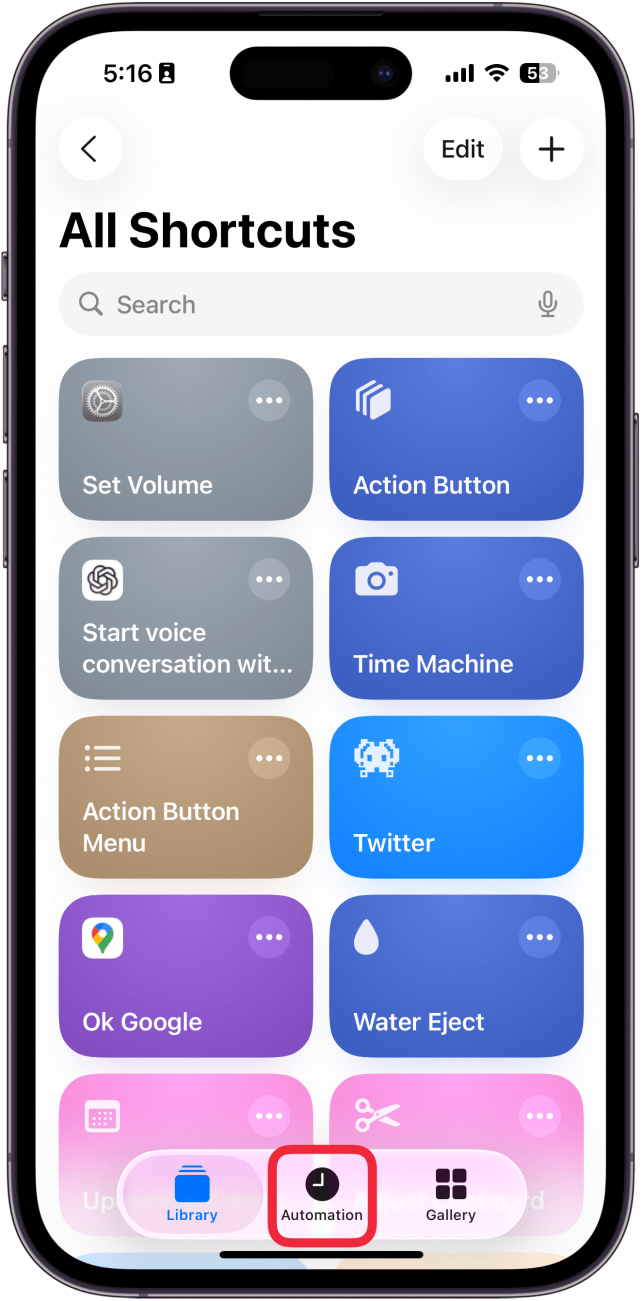Open options for Twitter shortcut

[540, 758]
